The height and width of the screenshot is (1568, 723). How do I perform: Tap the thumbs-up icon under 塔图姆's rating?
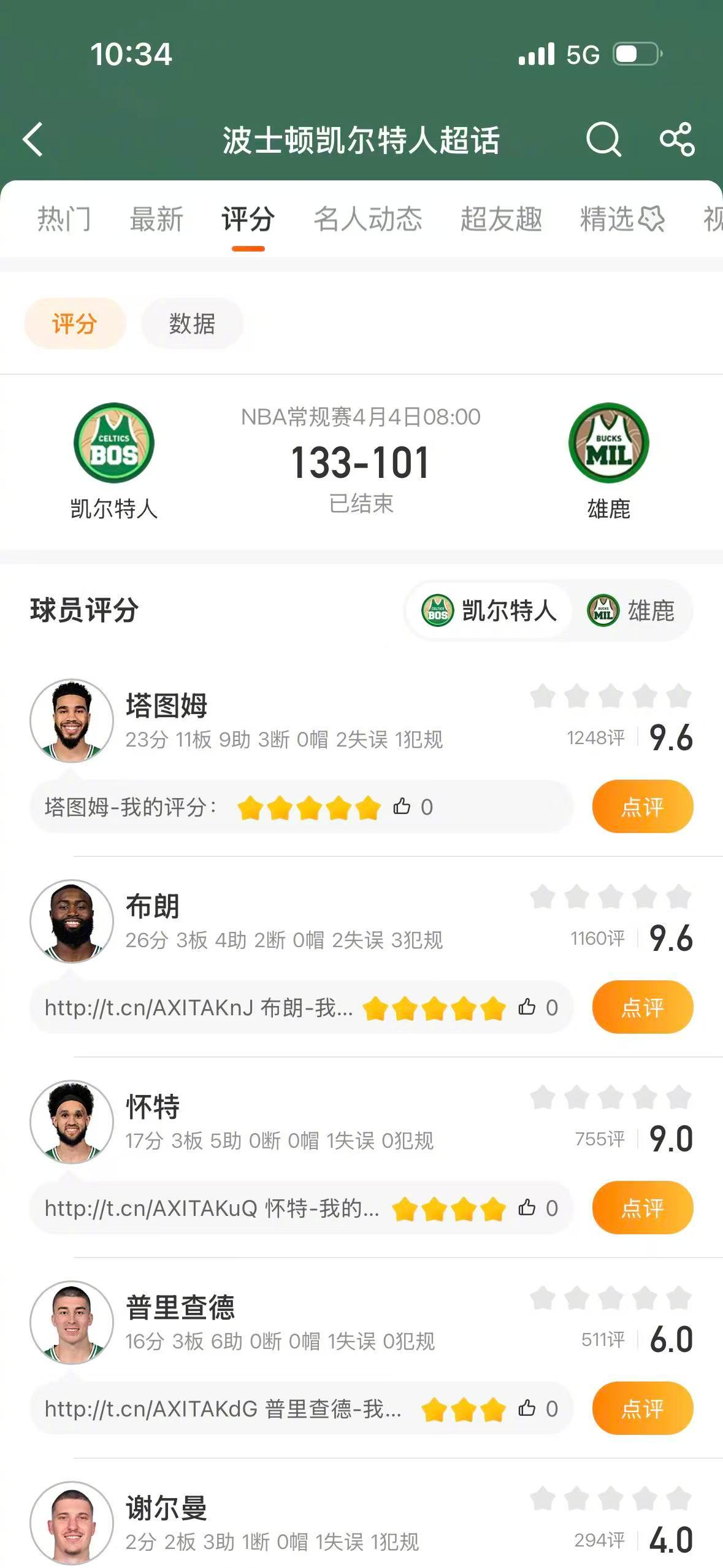(404, 807)
